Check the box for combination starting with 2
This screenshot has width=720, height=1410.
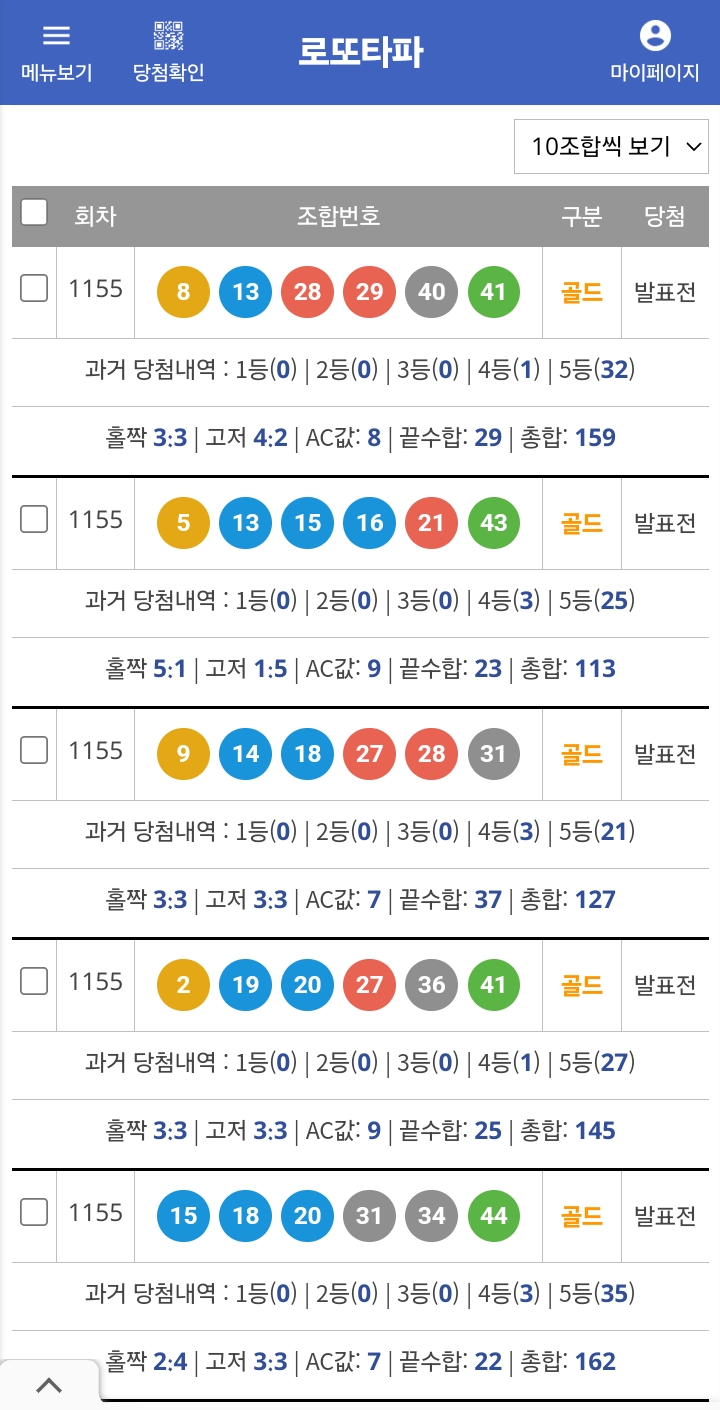coord(34,982)
